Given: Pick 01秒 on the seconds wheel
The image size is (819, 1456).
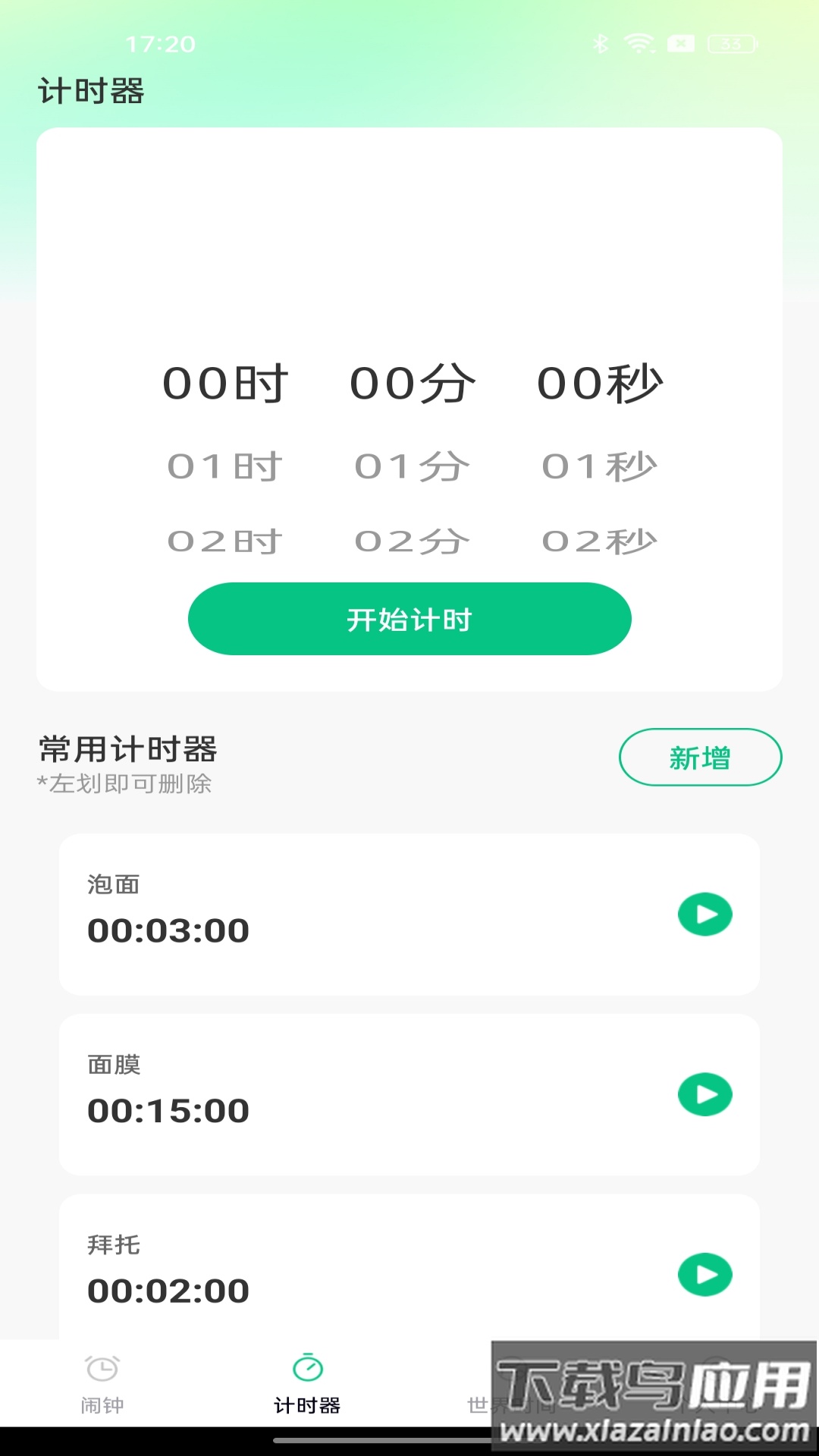Looking at the screenshot, I should (x=598, y=466).
